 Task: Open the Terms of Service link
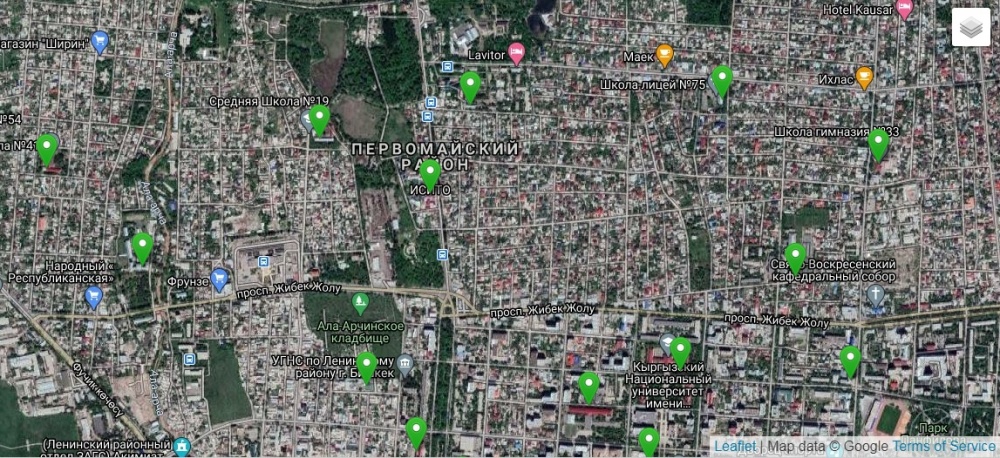tap(943, 446)
